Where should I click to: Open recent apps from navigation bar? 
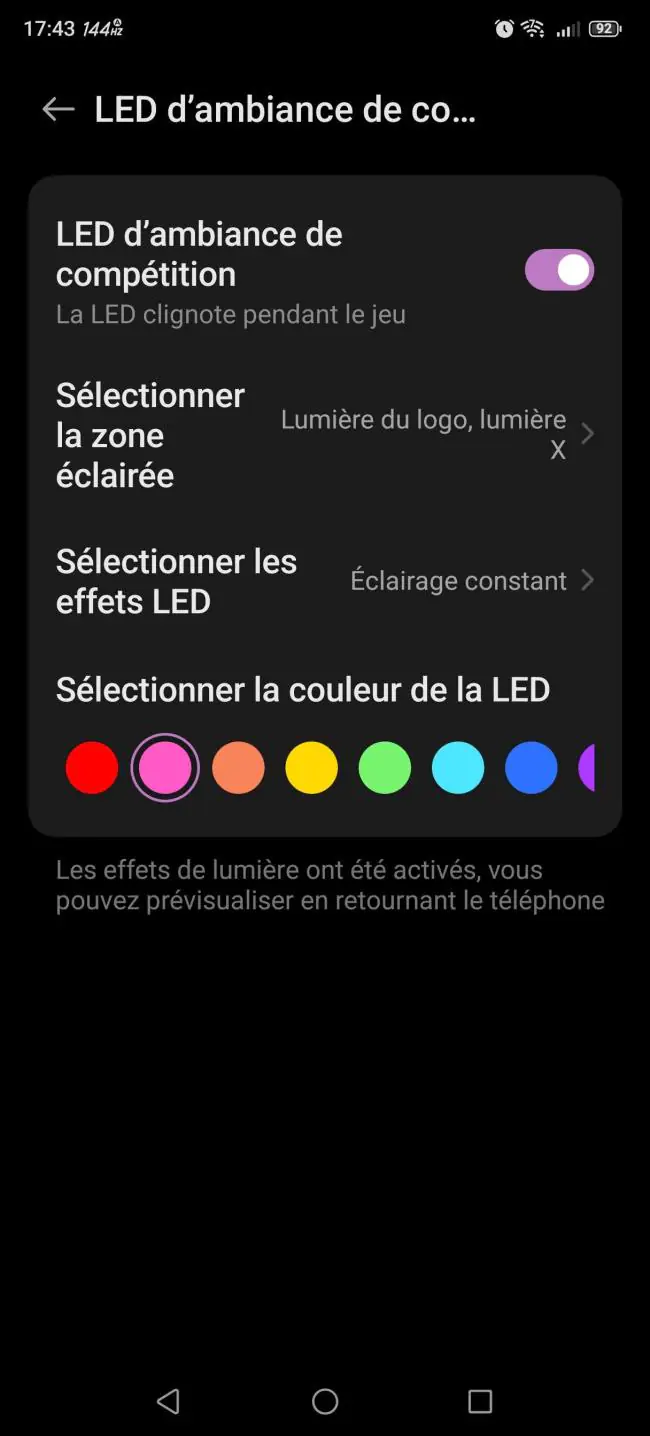[x=480, y=1401]
